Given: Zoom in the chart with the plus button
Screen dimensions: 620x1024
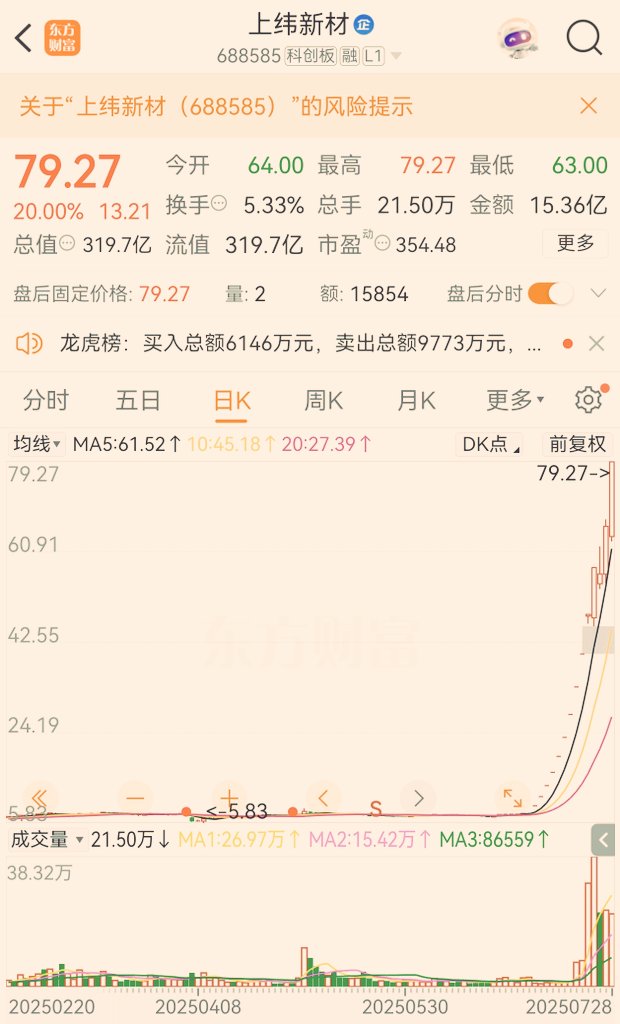Looking at the screenshot, I should click(x=229, y=798).
